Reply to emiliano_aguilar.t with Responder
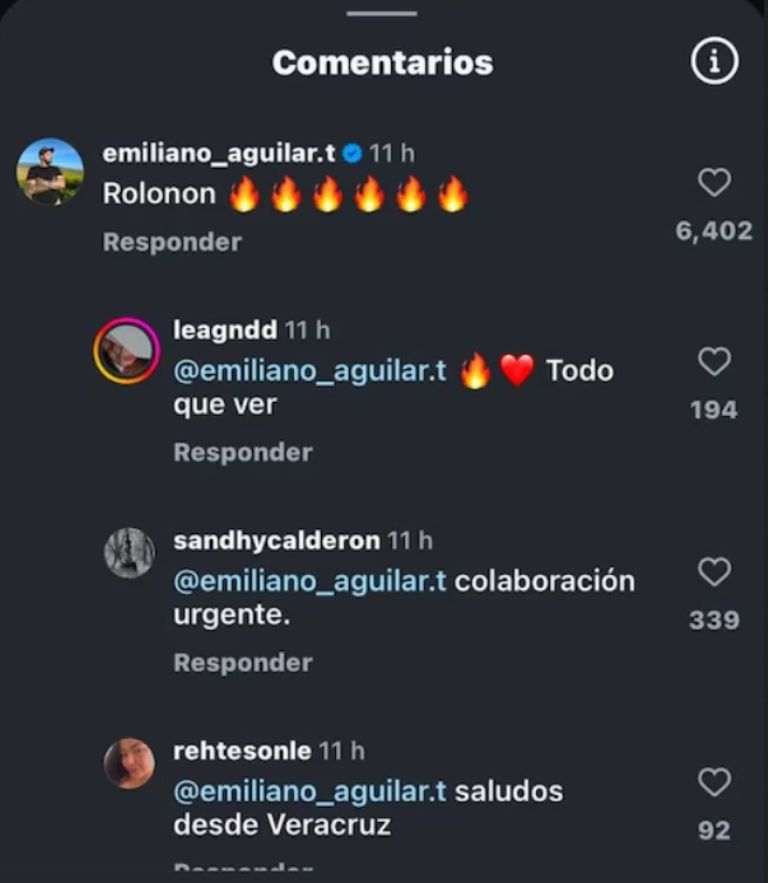 pos(171,241)
